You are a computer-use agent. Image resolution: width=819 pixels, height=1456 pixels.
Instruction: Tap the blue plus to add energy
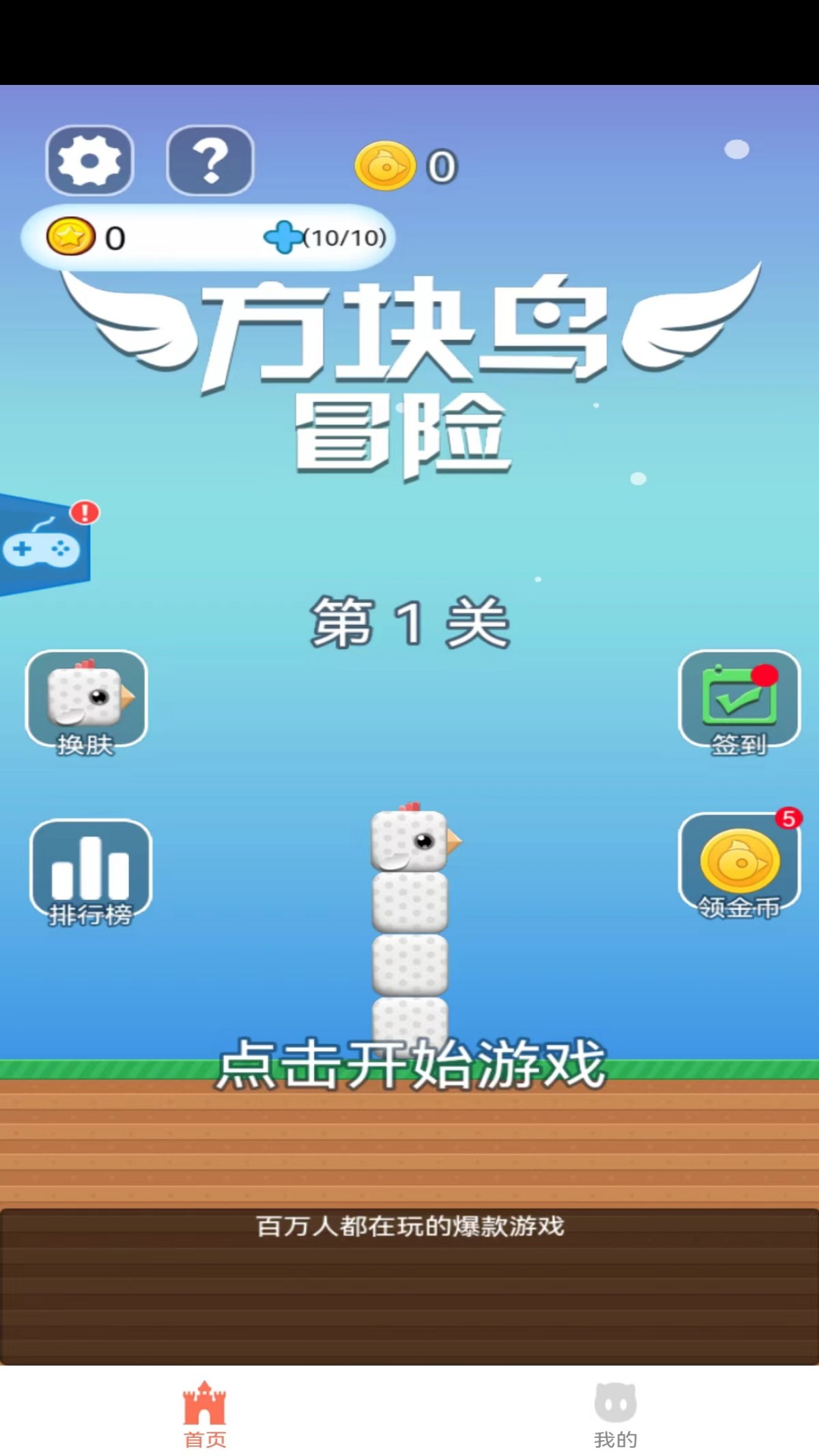[283, 237]
